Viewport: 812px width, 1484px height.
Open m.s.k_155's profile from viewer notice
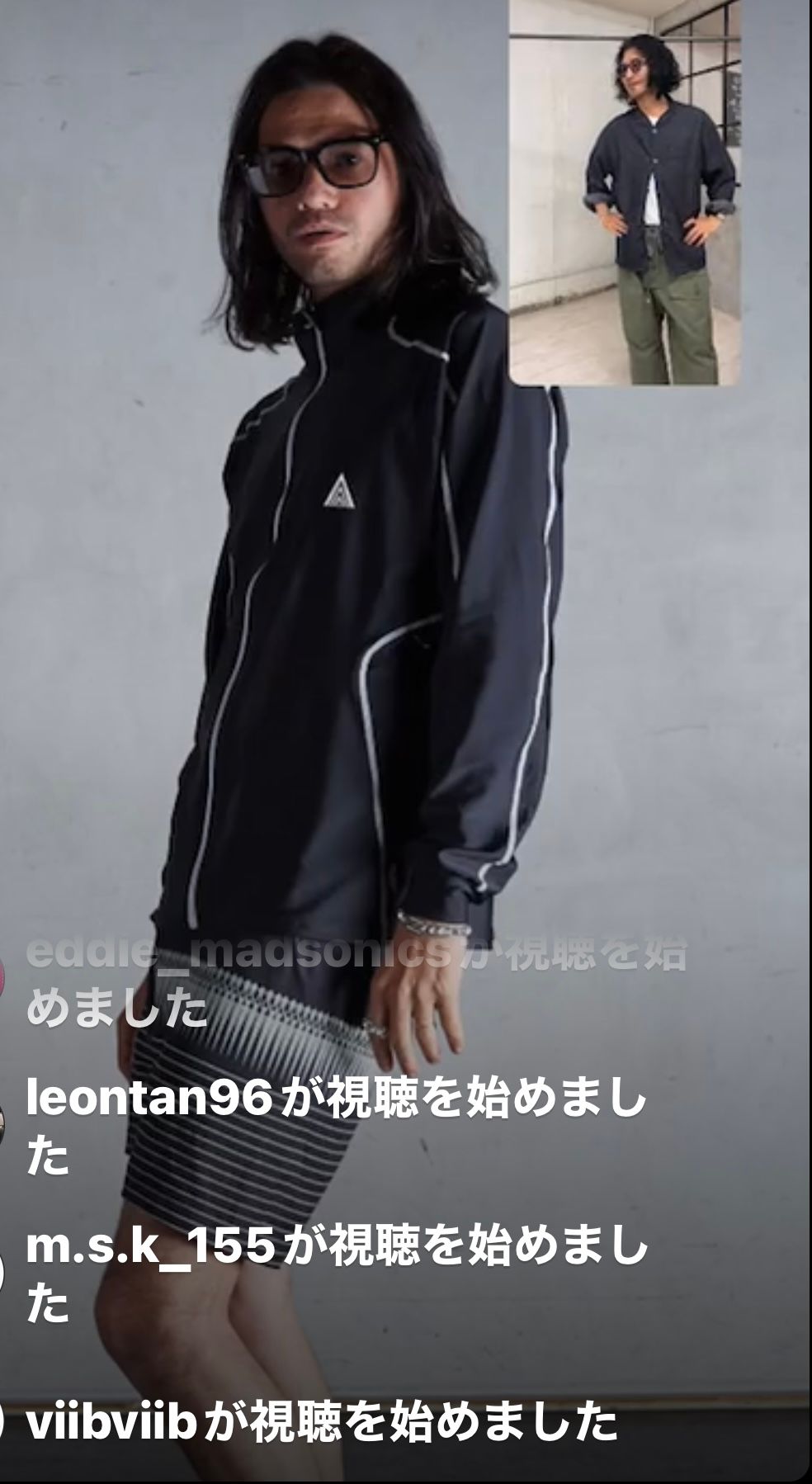coord(149,1247)
